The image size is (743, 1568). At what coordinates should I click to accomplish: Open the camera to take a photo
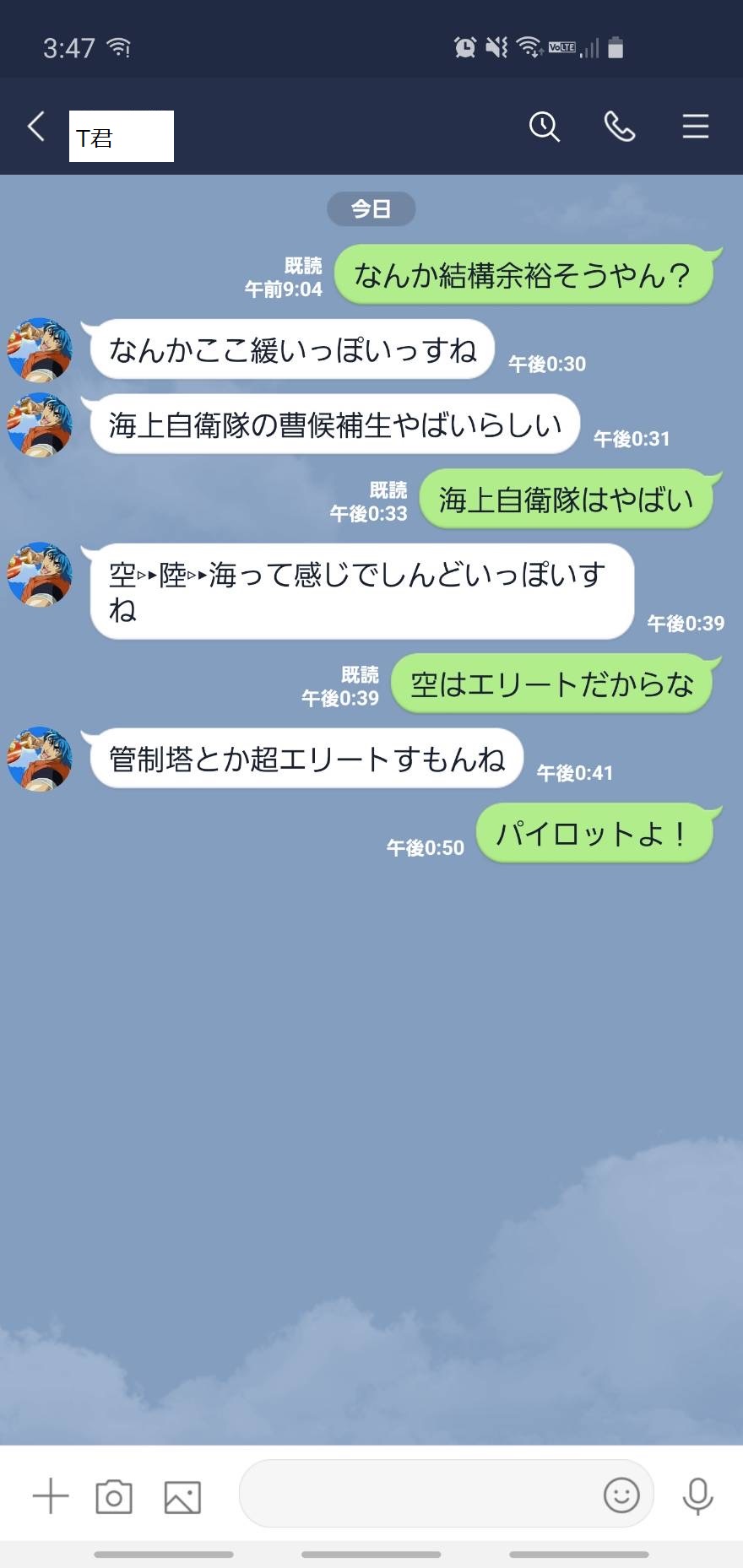click(x=114, y=1496)
